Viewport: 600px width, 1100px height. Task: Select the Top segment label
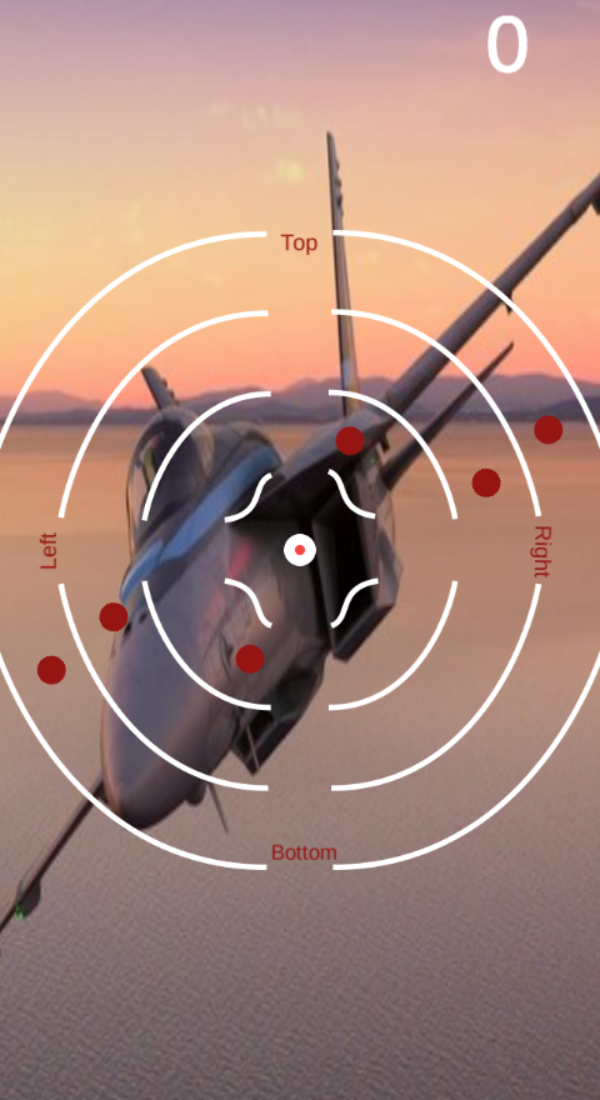pos(300,243)
